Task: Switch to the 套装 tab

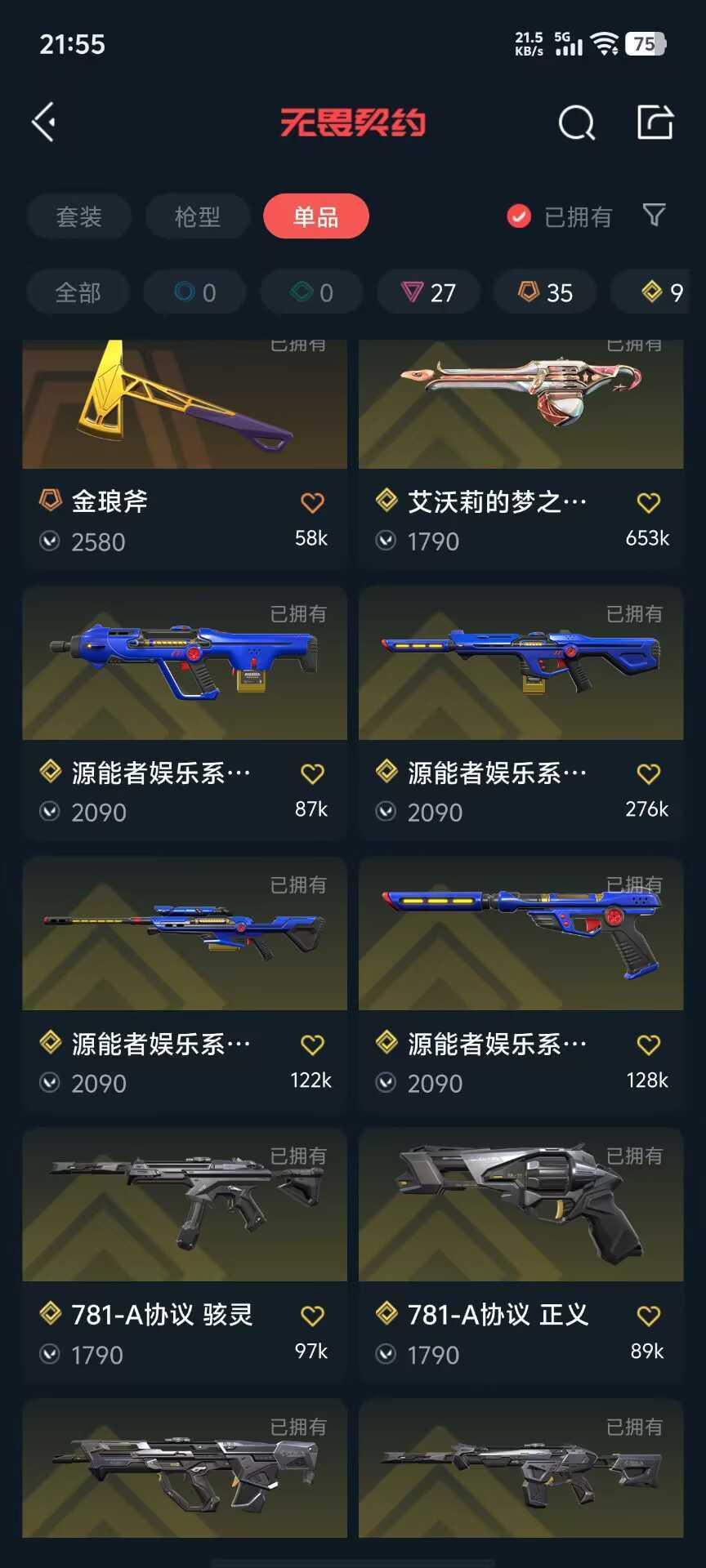Action: 78,216
